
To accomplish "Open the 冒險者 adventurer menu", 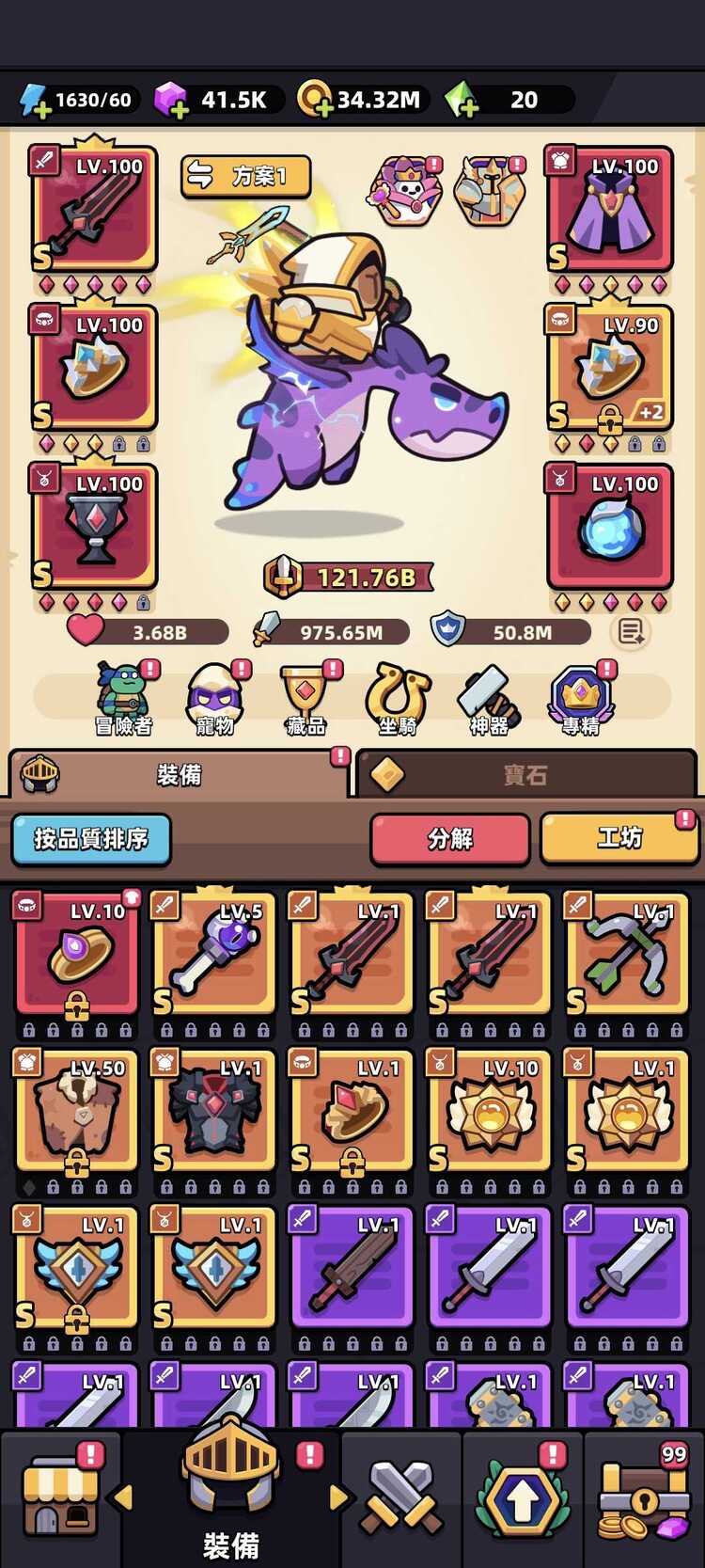I will click(123, 699).
